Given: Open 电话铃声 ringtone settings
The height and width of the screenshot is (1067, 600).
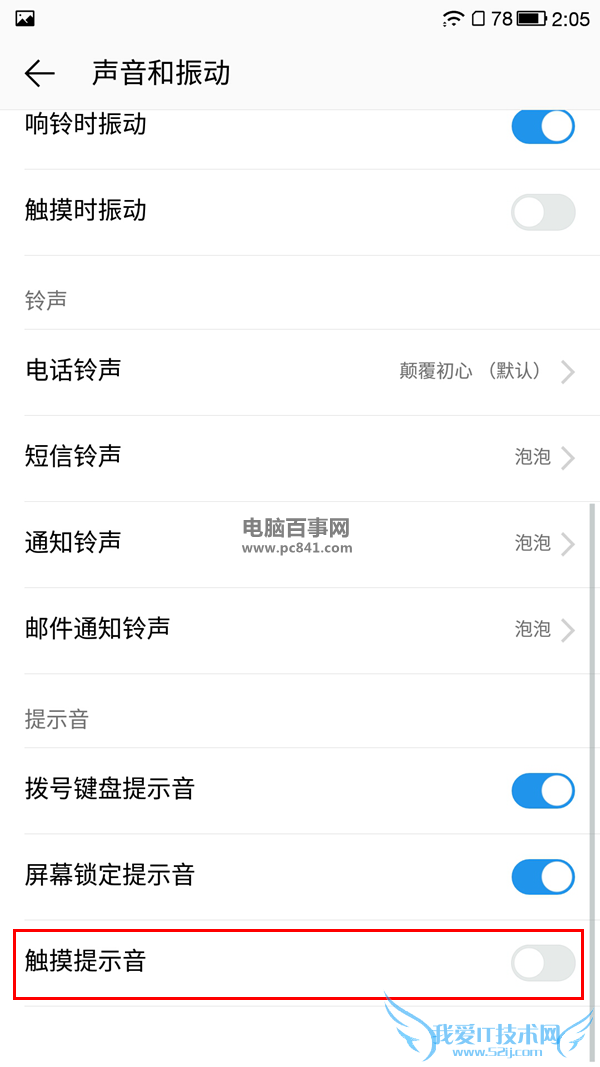Looking at the screenshot, I should [x=300, y=372].
